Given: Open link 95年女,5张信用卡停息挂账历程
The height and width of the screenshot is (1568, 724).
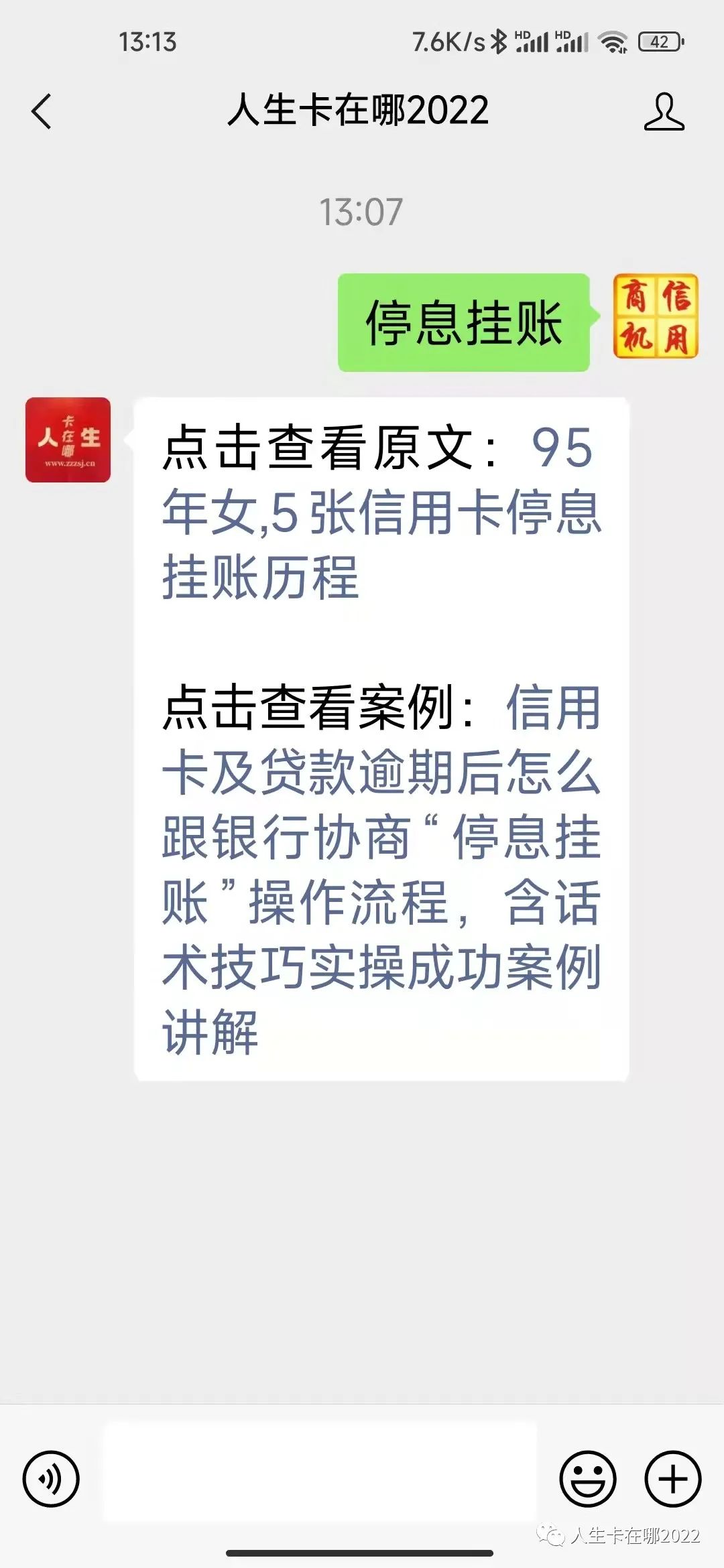Looking at the screenshot, I should click(381, 514).
